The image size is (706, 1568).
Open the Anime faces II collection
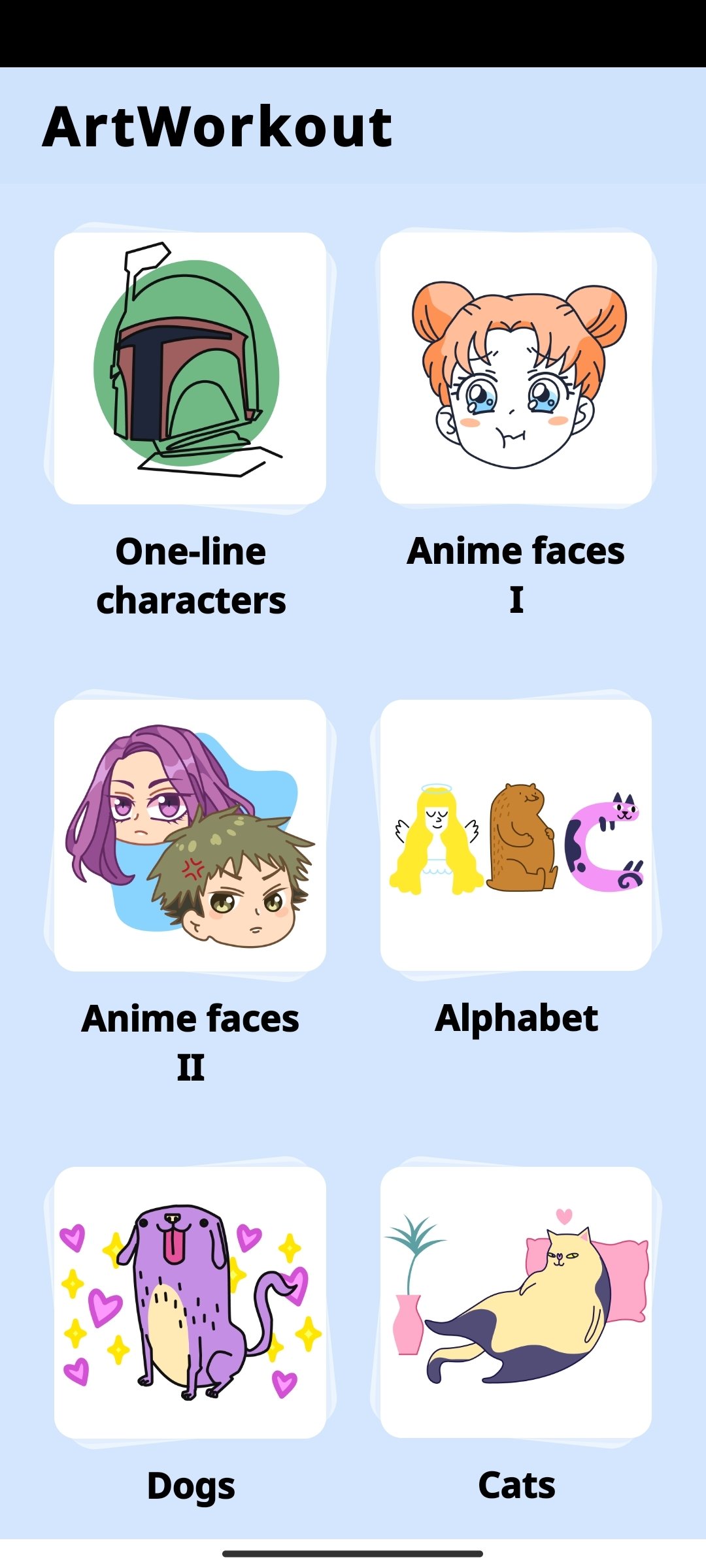(190, 836)
